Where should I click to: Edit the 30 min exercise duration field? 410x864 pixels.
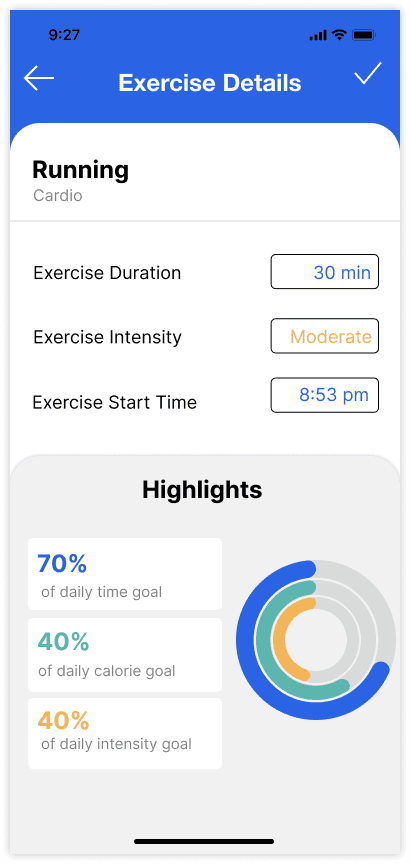coord(325,272)
